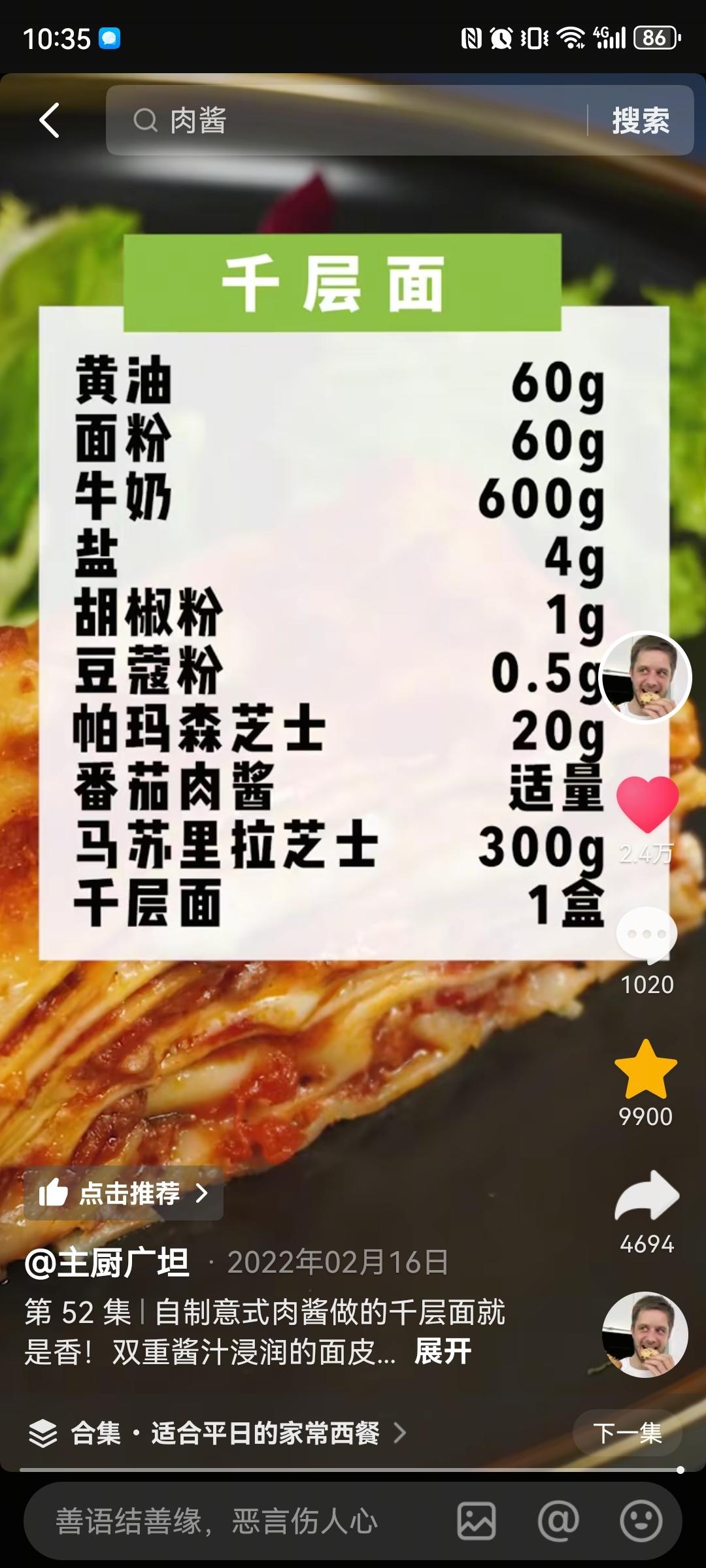Go back using the top-left arrow
The image size is (706, 1568).
pyautogui.click(x=50, y=120)
